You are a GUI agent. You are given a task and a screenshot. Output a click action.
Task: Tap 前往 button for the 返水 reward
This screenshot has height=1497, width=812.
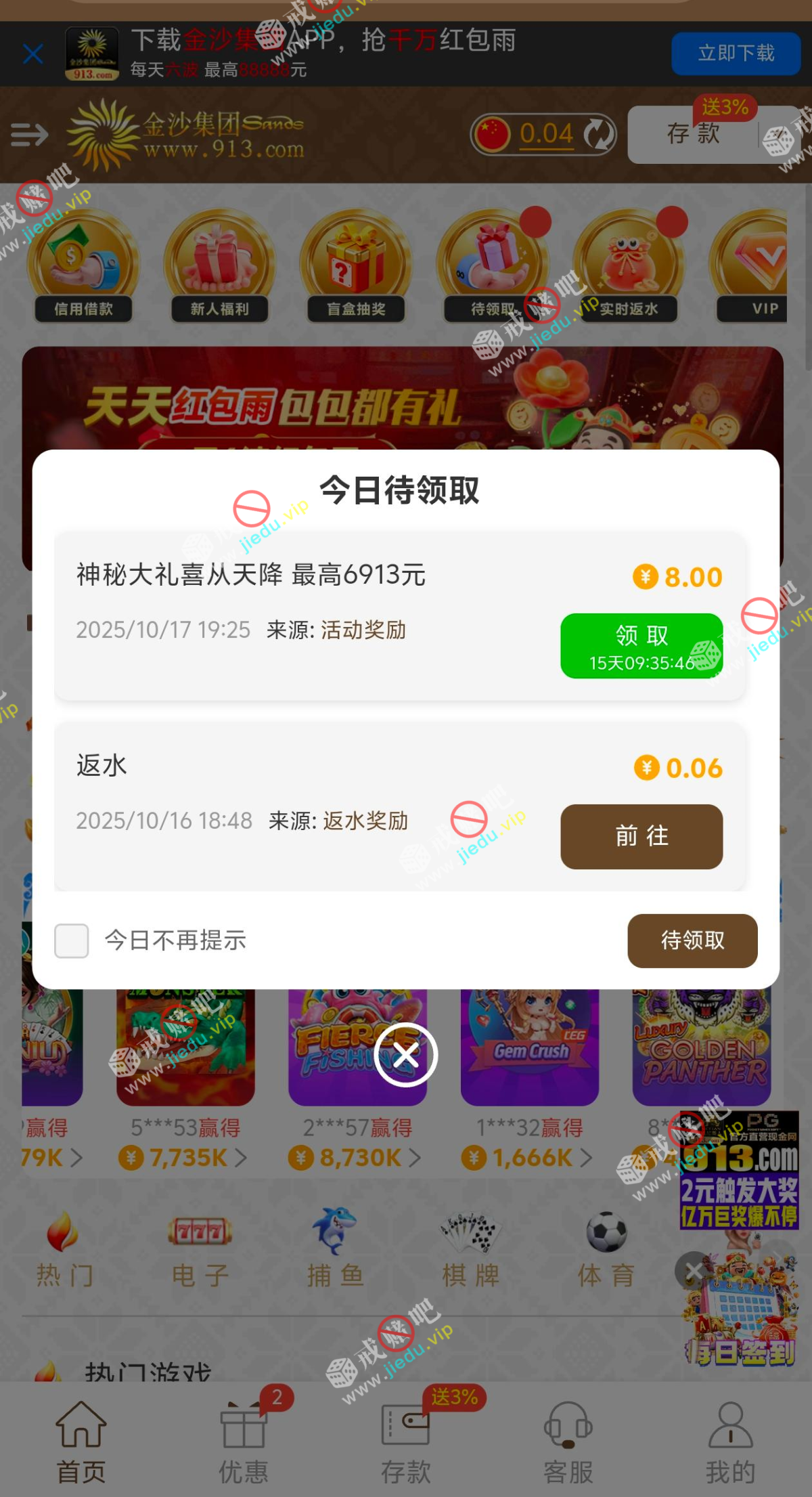[x=641, y=836]
